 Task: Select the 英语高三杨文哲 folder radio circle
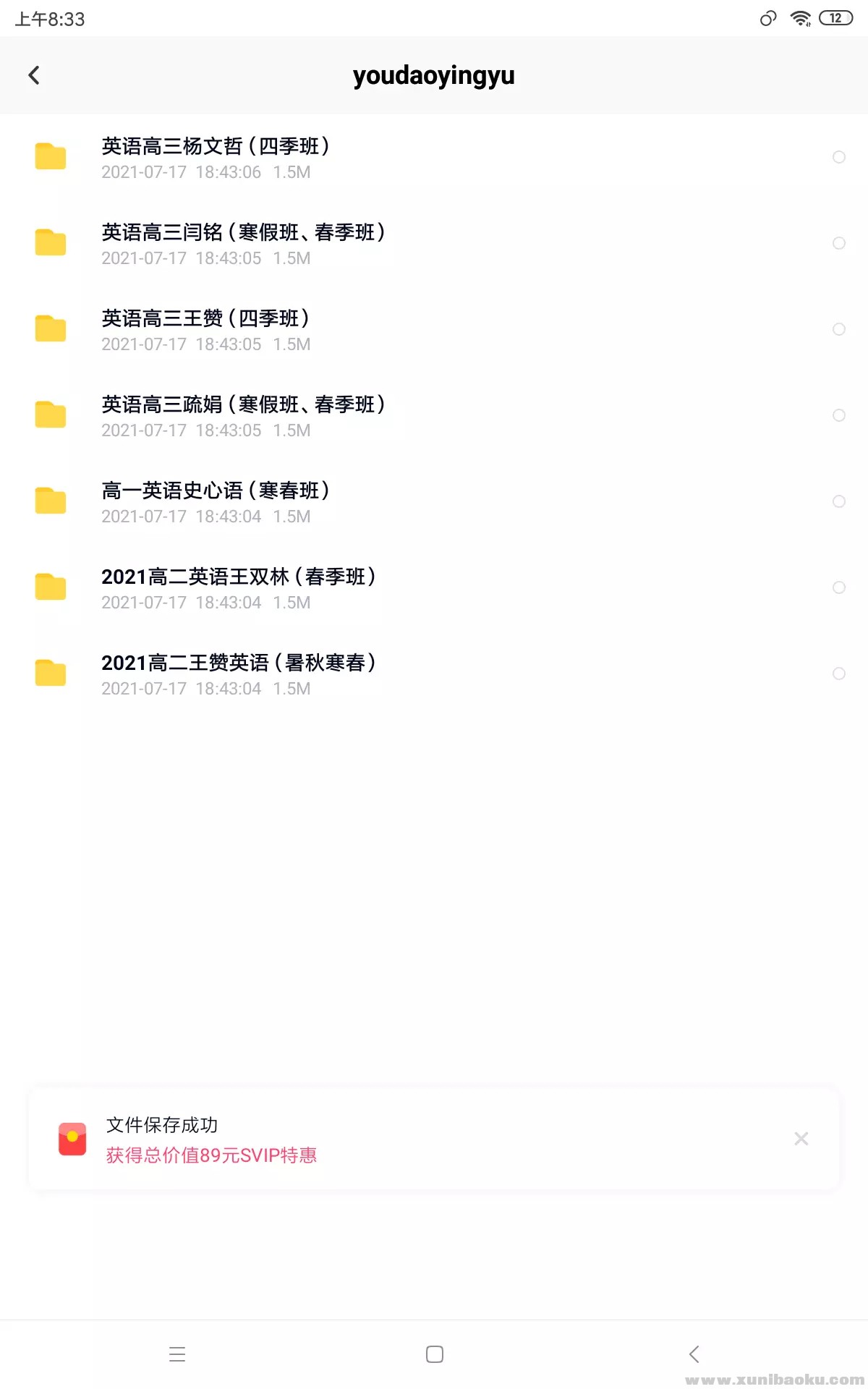[839, 157]
